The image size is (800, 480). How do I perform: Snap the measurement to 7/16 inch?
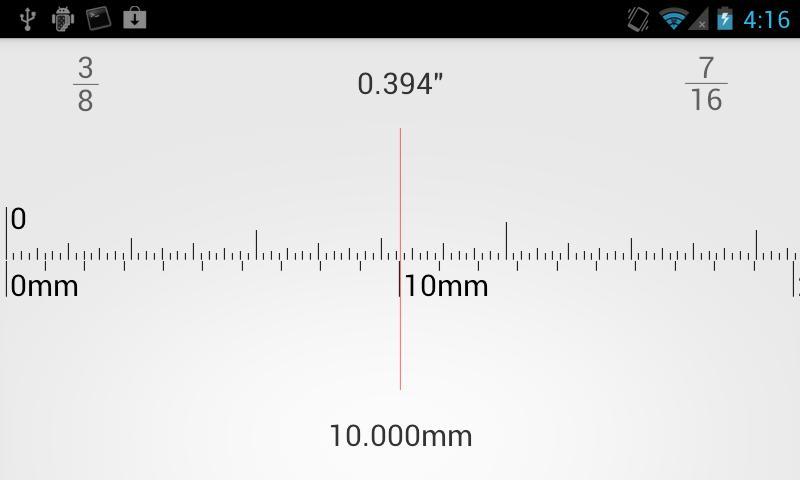click(706, 85)
